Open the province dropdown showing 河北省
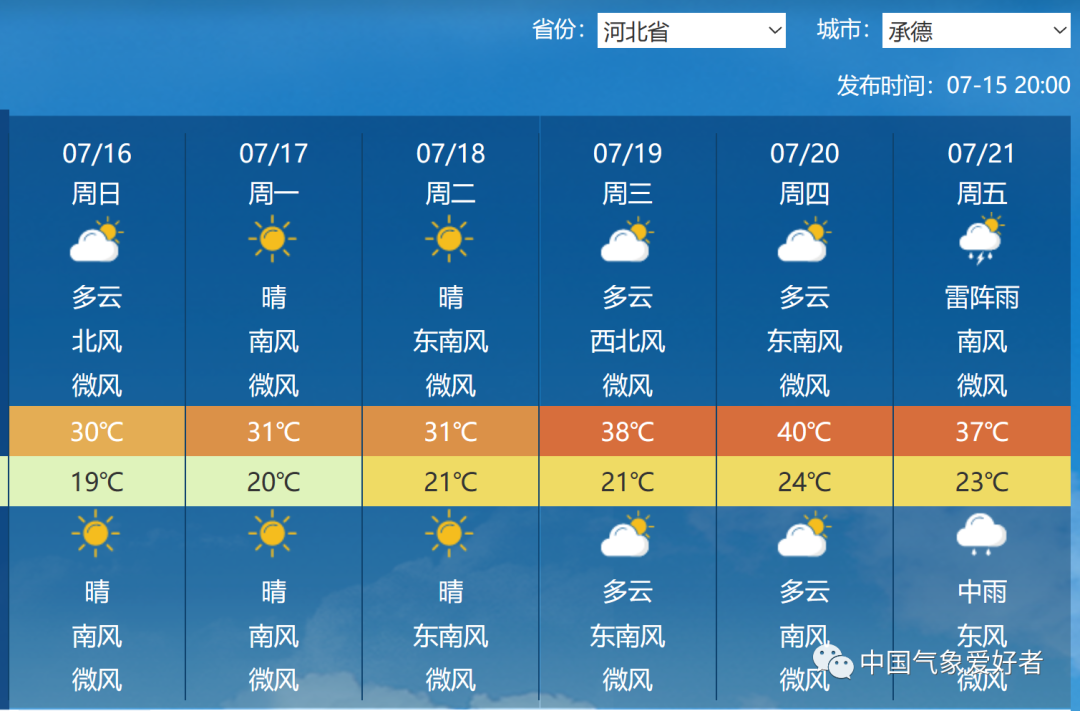Image resolution: width=1080 pixels, height=711 pixels. coord(691,31)
